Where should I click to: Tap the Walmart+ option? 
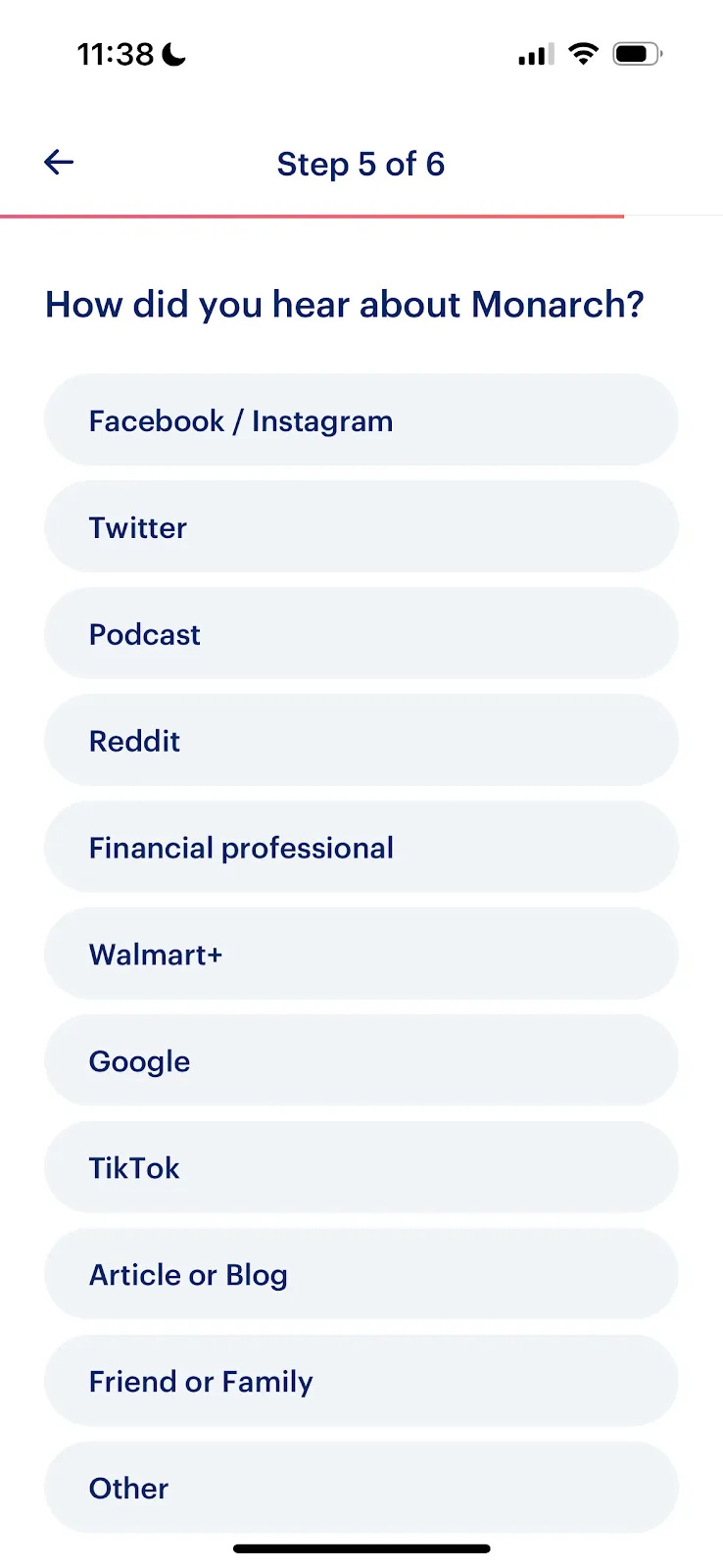click(x=361, y=955)
